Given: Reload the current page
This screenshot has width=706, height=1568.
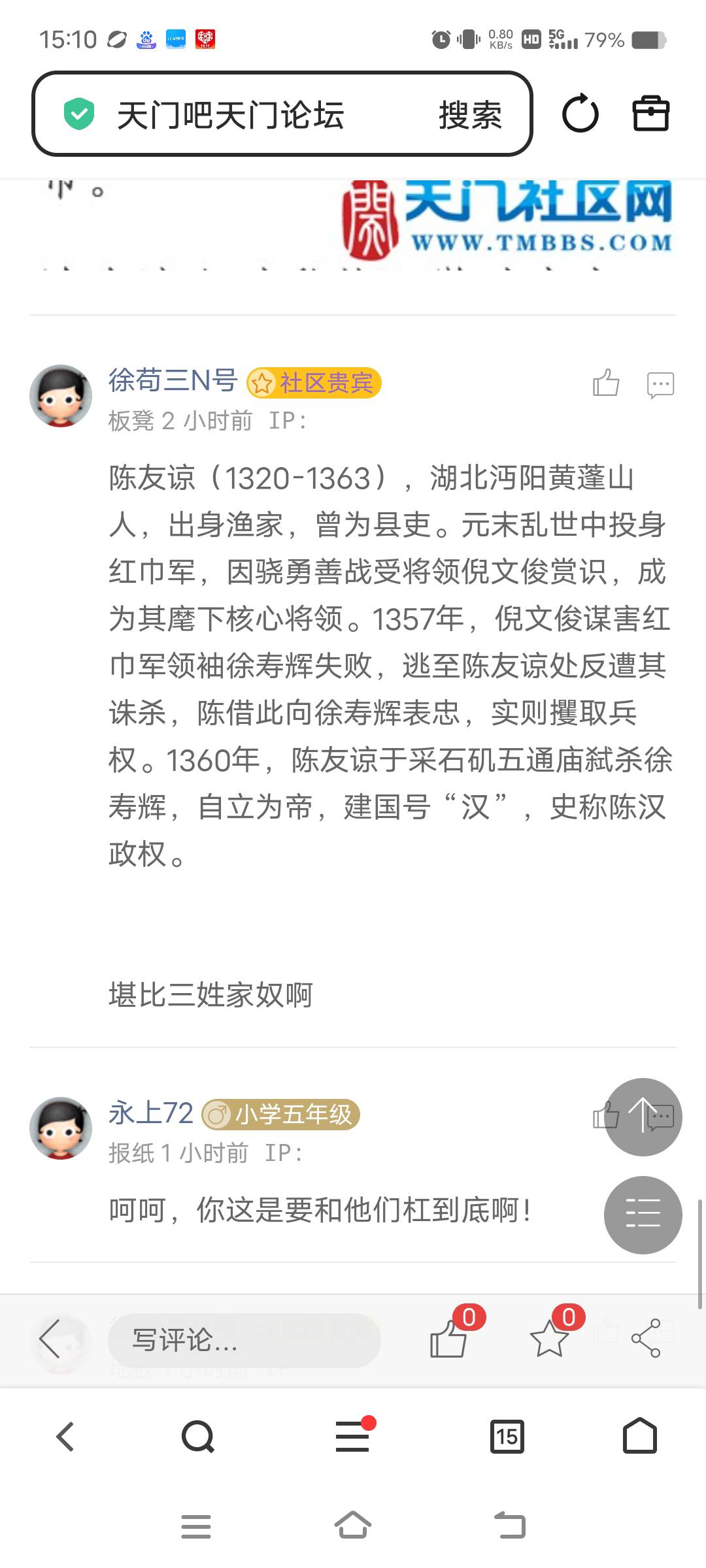Looking at the screenshot, I should pos(580,114).
